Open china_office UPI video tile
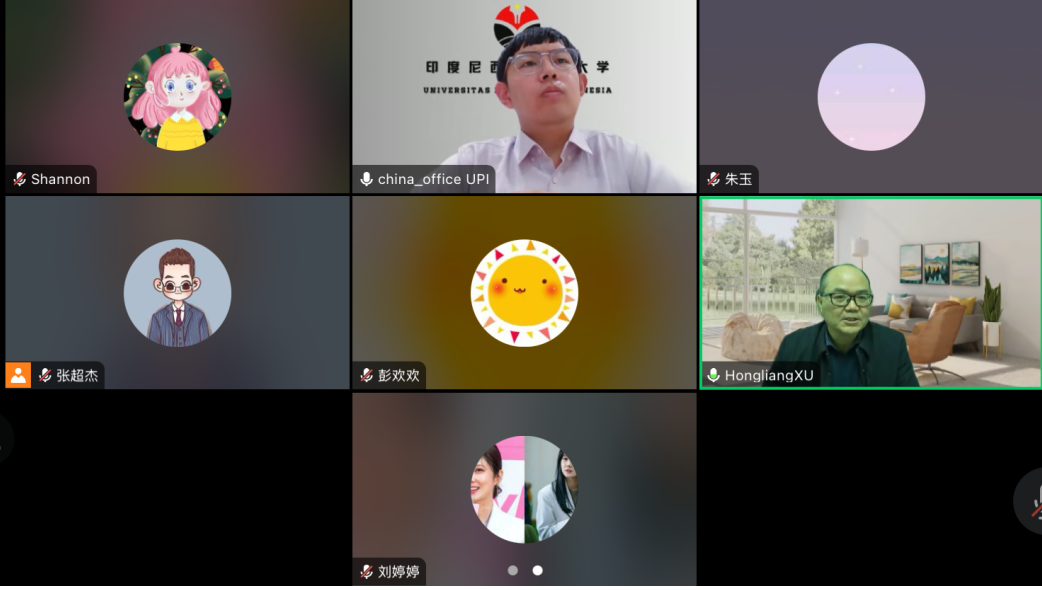 (524, 96)
